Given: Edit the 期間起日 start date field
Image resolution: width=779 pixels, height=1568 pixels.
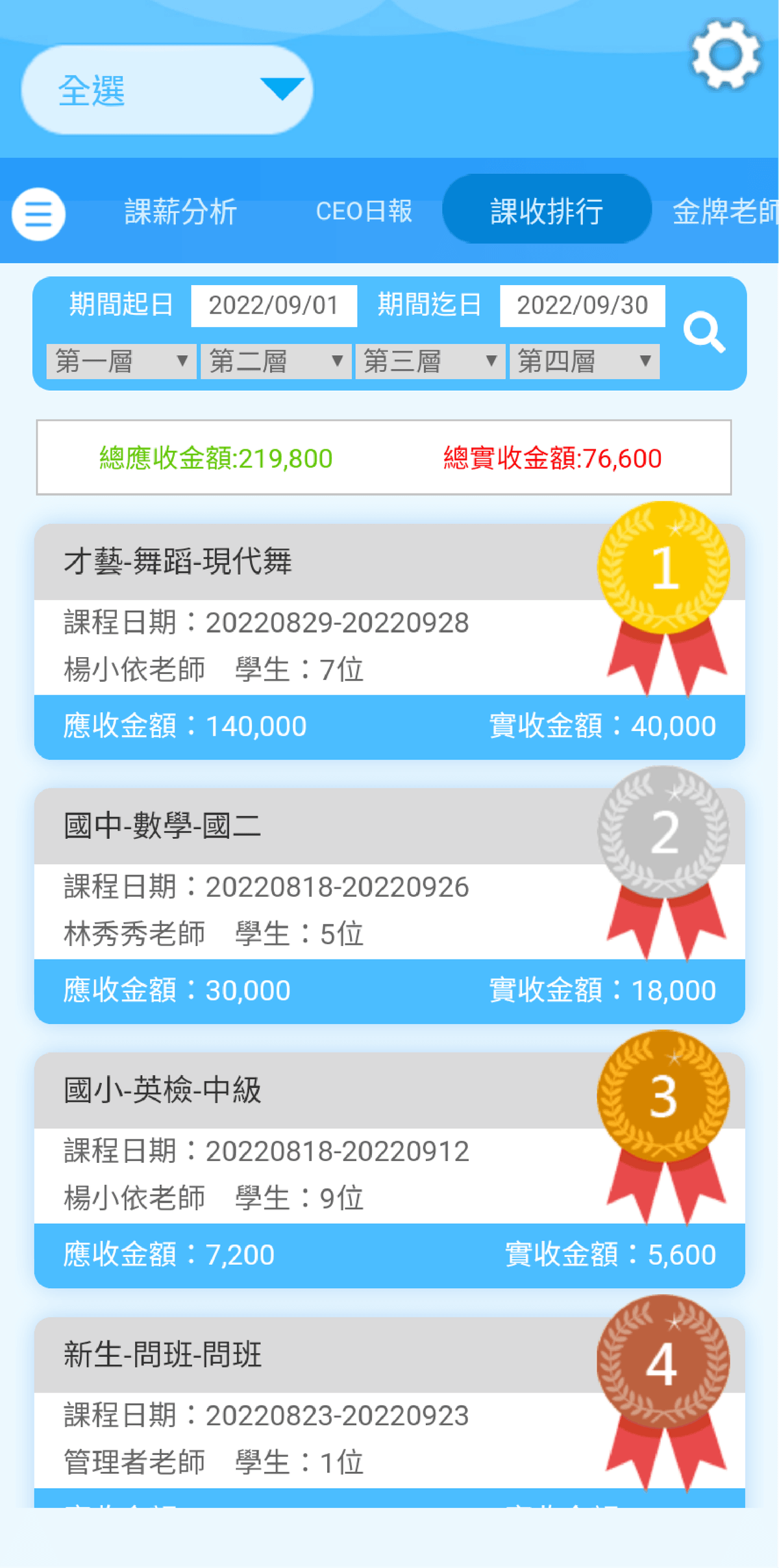Looking at the screenshot, I should pyautogui.click(x=273, y=306).
